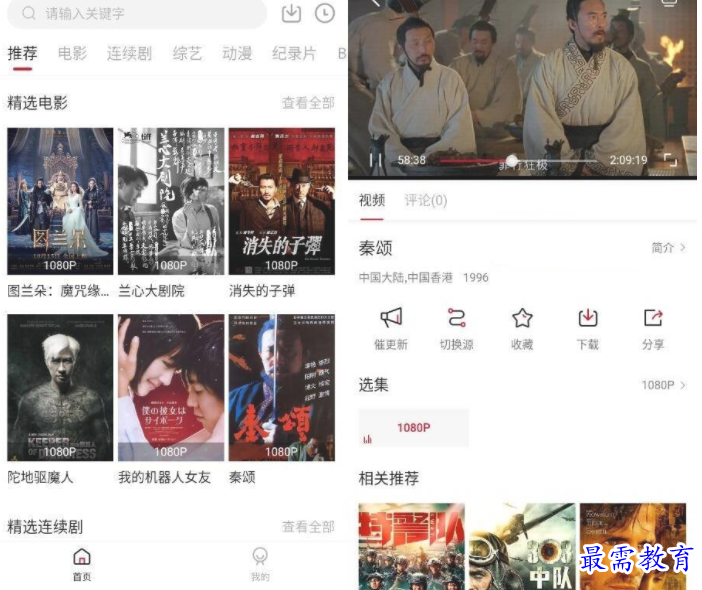Open the watch history clock icon
The image size is (702, 590).
pyautogui.click(x=324, y=14)
